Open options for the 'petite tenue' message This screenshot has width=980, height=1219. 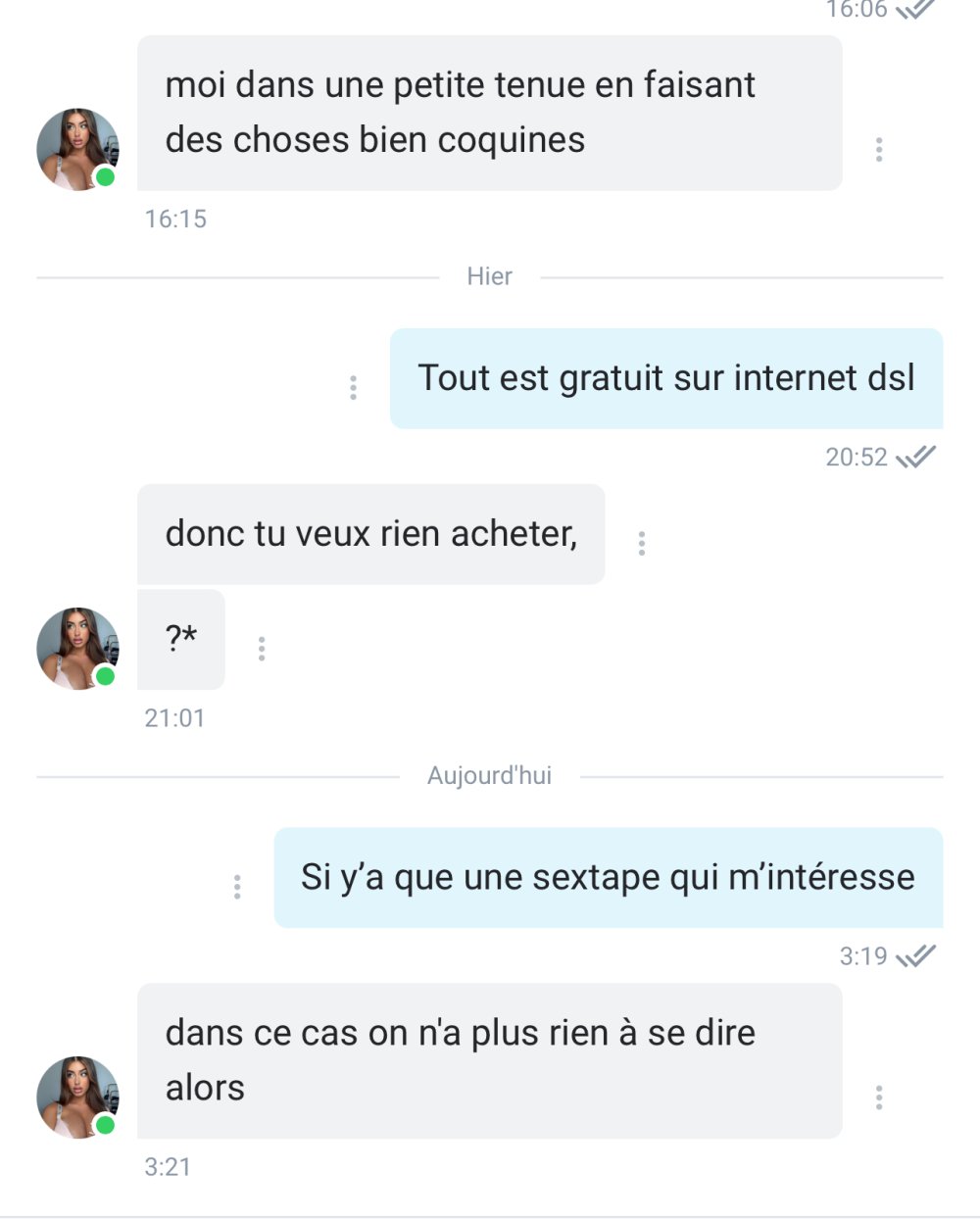[879, 149]
